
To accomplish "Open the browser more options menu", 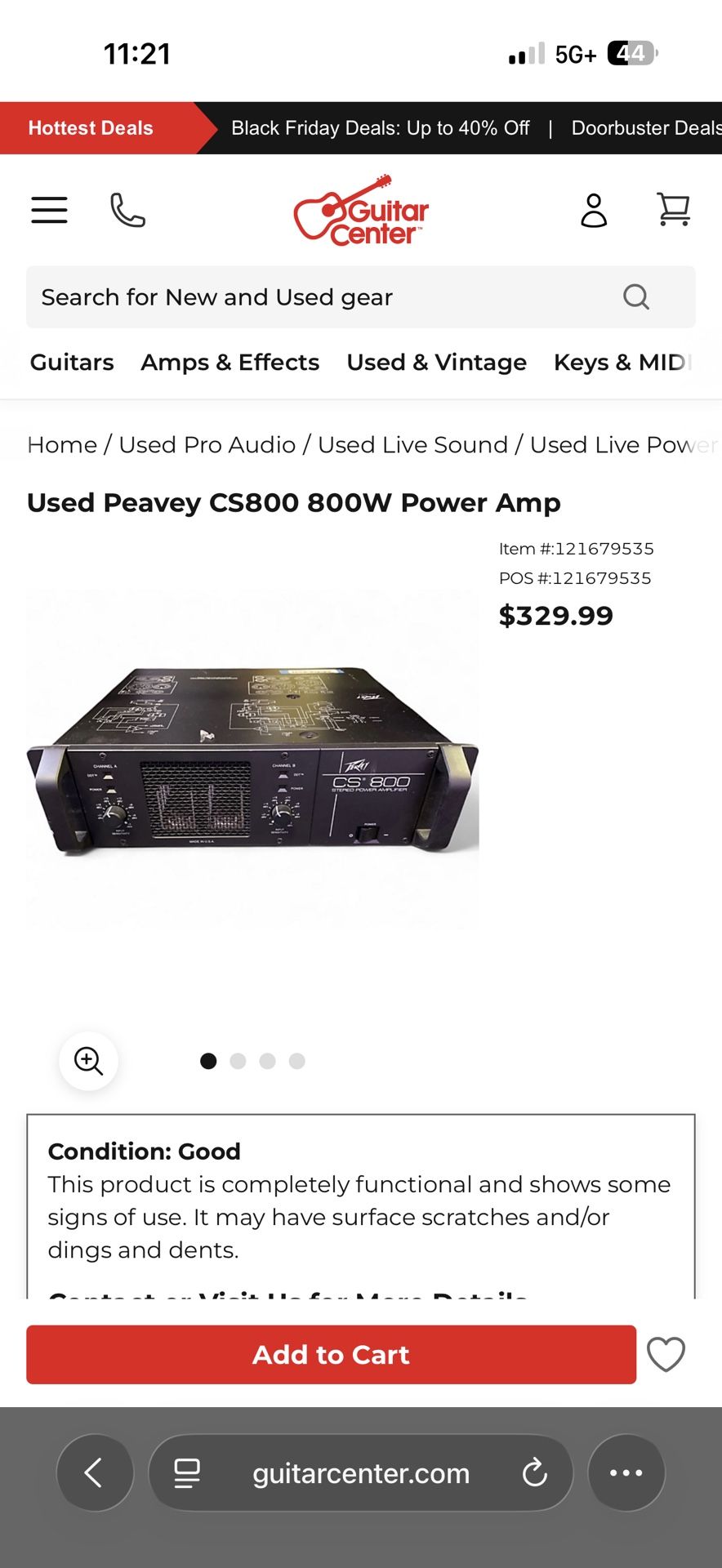I will pos(626,1473).
